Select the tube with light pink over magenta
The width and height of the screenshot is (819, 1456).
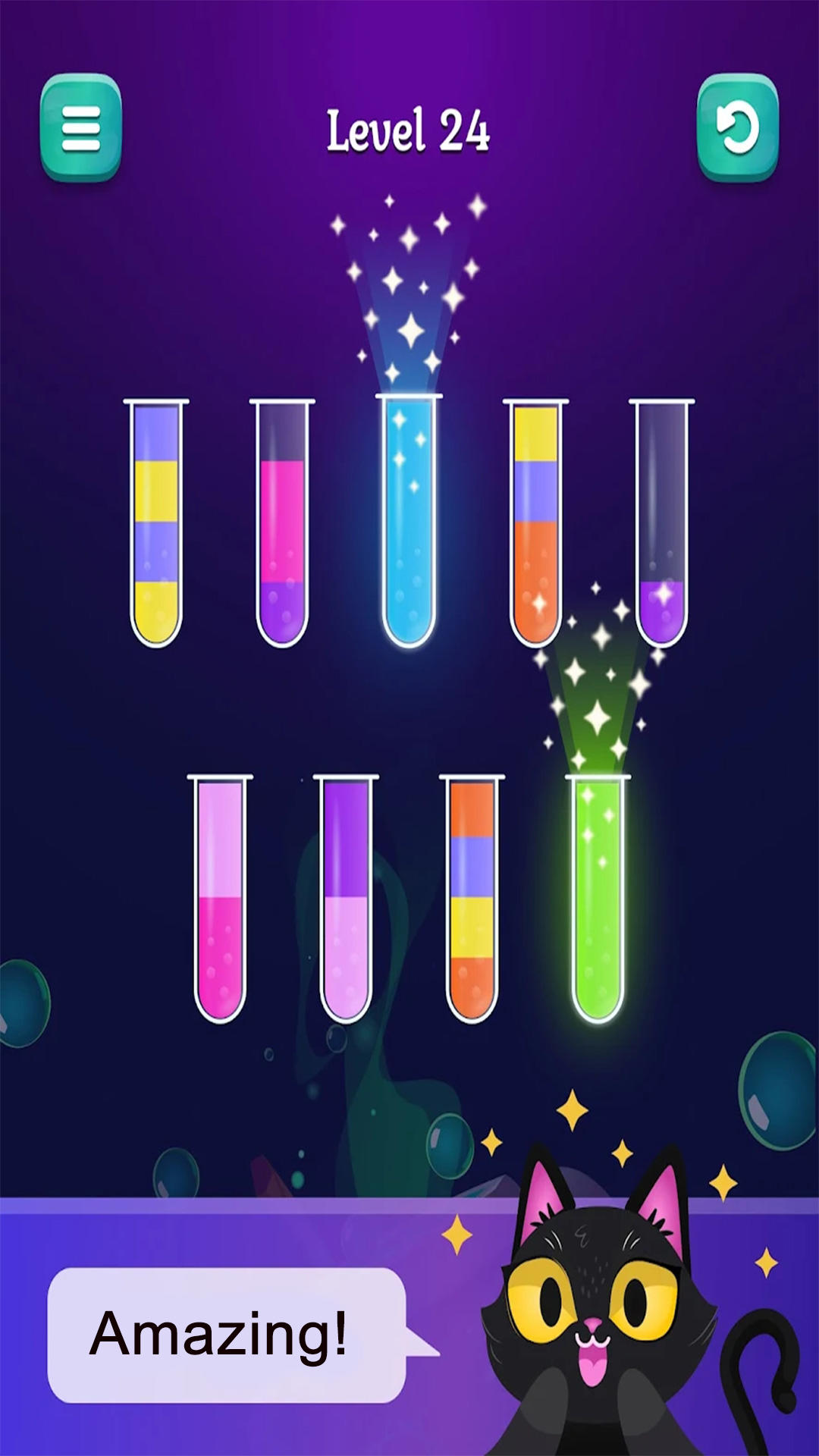click(x=220, y=899)
